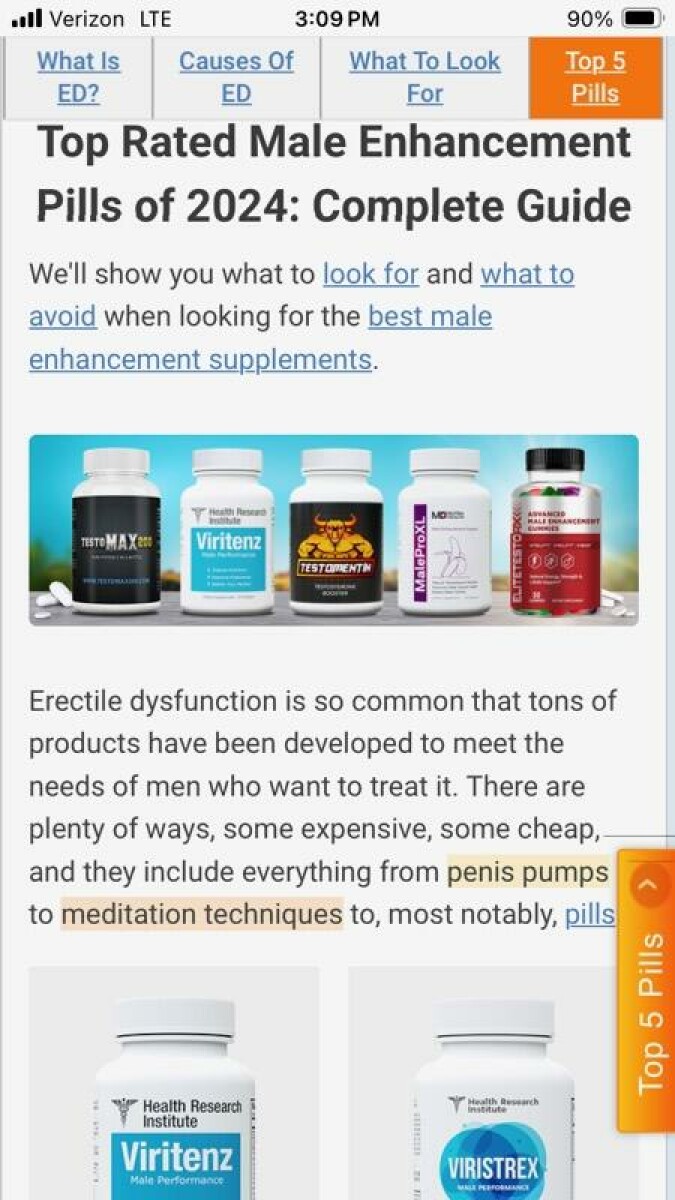Open the Causes Of ED tab
This screenshot has height=1200, width=675.
(x=236, y=77)
